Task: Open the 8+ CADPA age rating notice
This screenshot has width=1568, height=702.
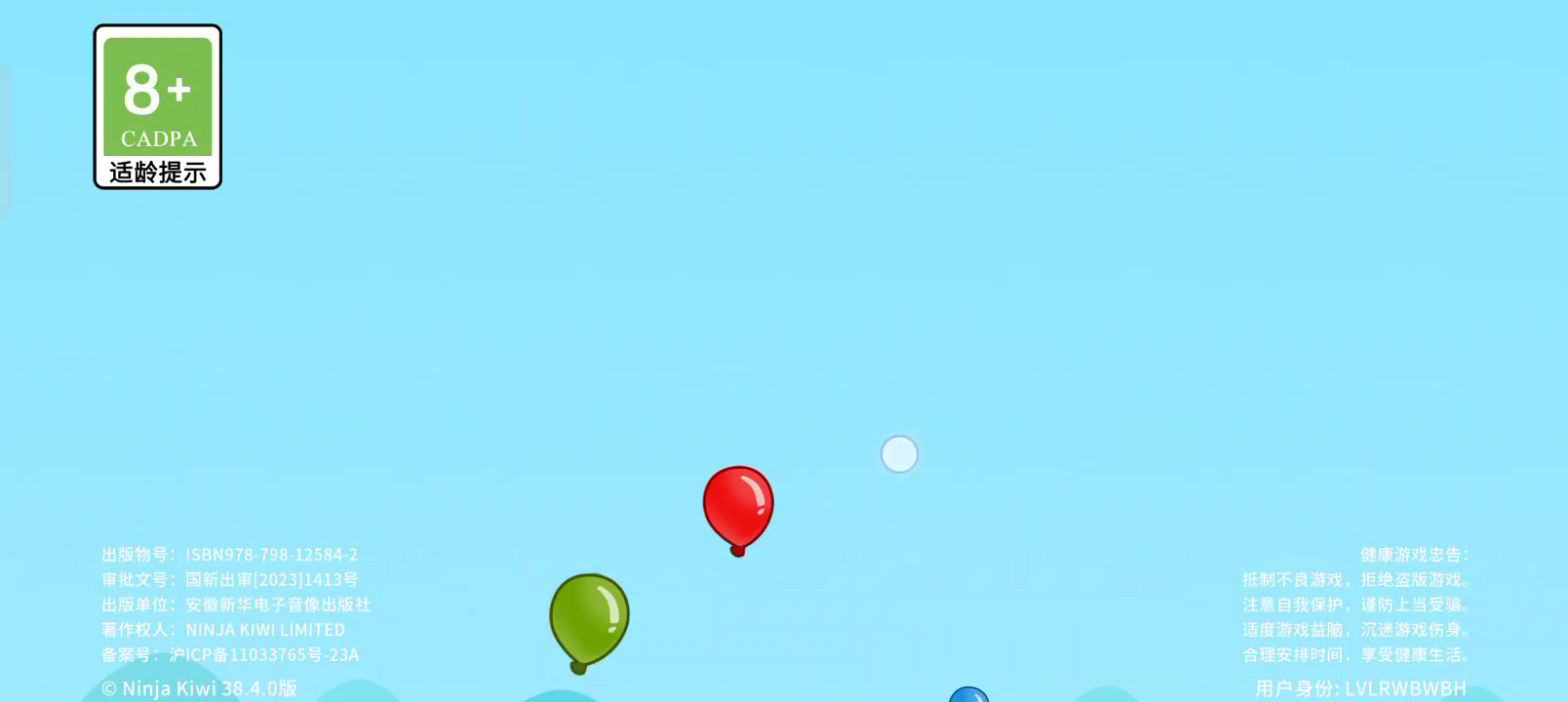Action: 157,106
